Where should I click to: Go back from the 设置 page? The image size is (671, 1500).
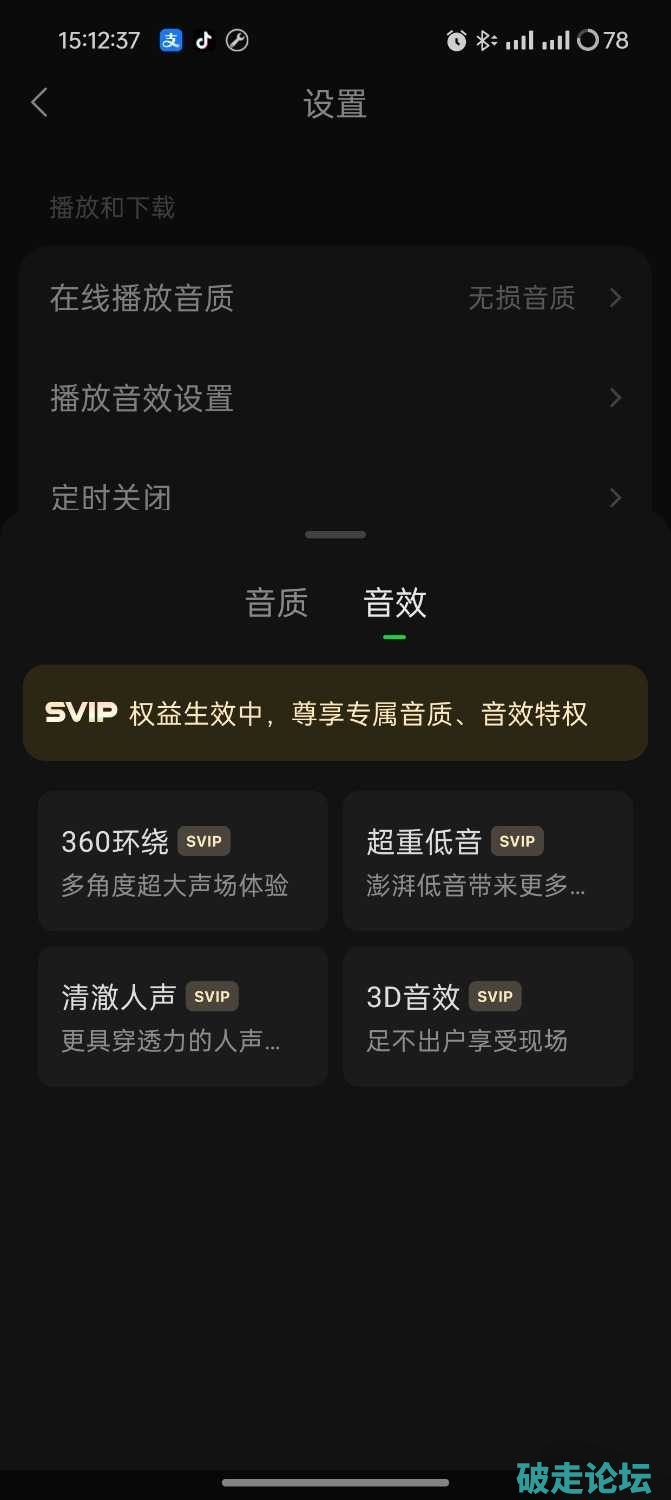39,102
